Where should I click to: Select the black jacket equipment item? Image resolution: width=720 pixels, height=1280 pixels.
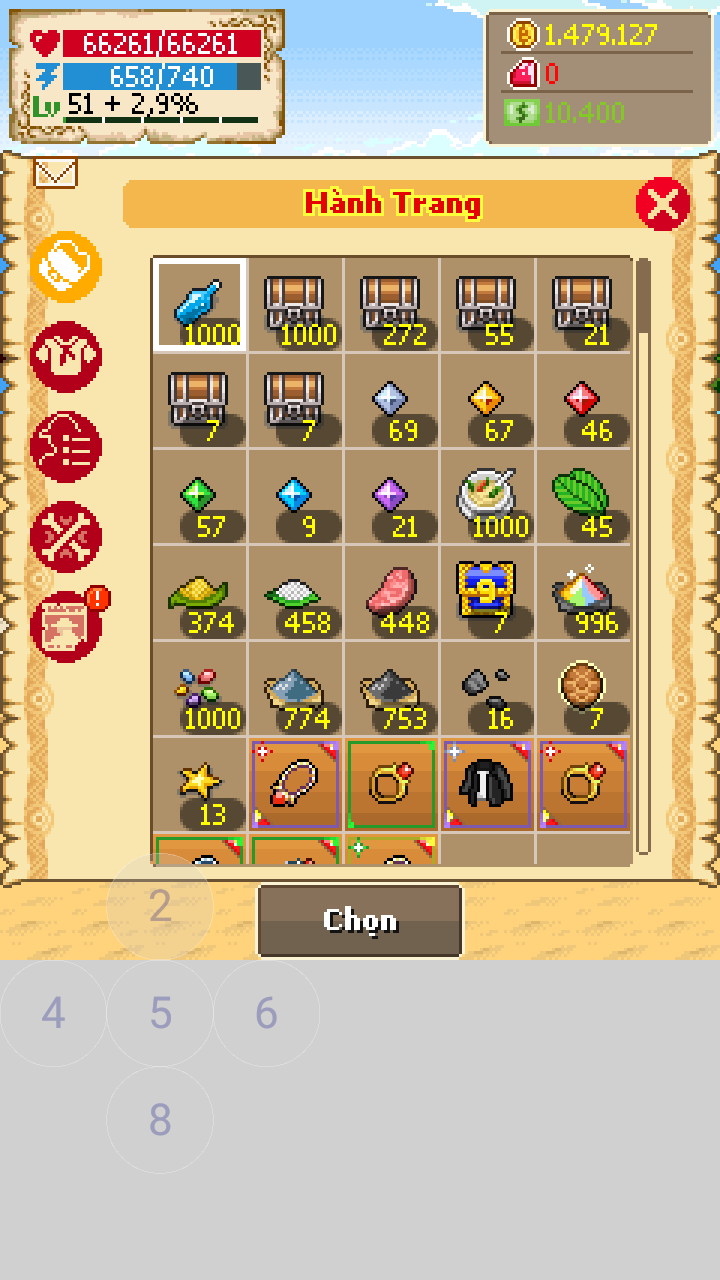[487, 785]
